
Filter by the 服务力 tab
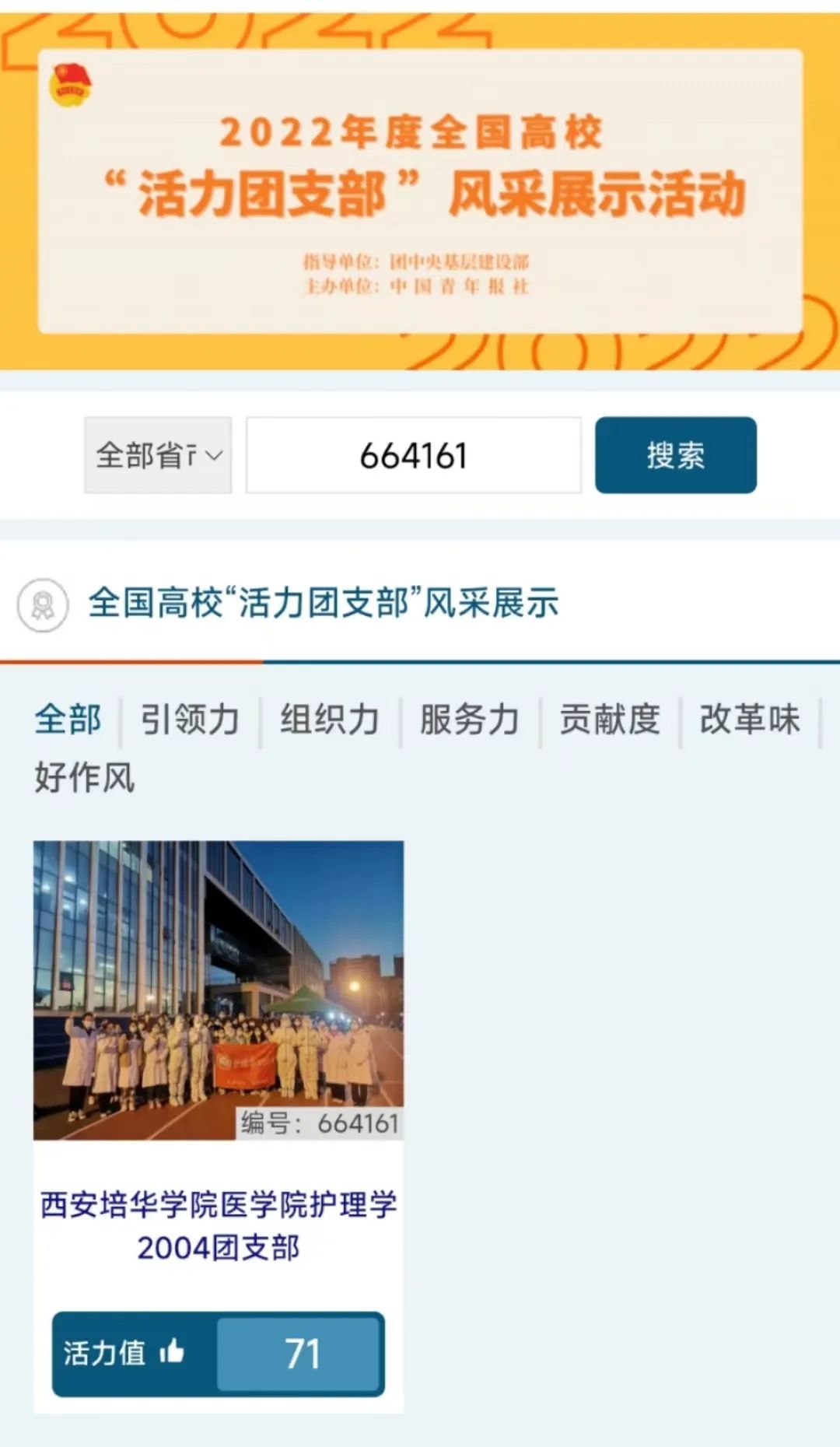(469, 719)
